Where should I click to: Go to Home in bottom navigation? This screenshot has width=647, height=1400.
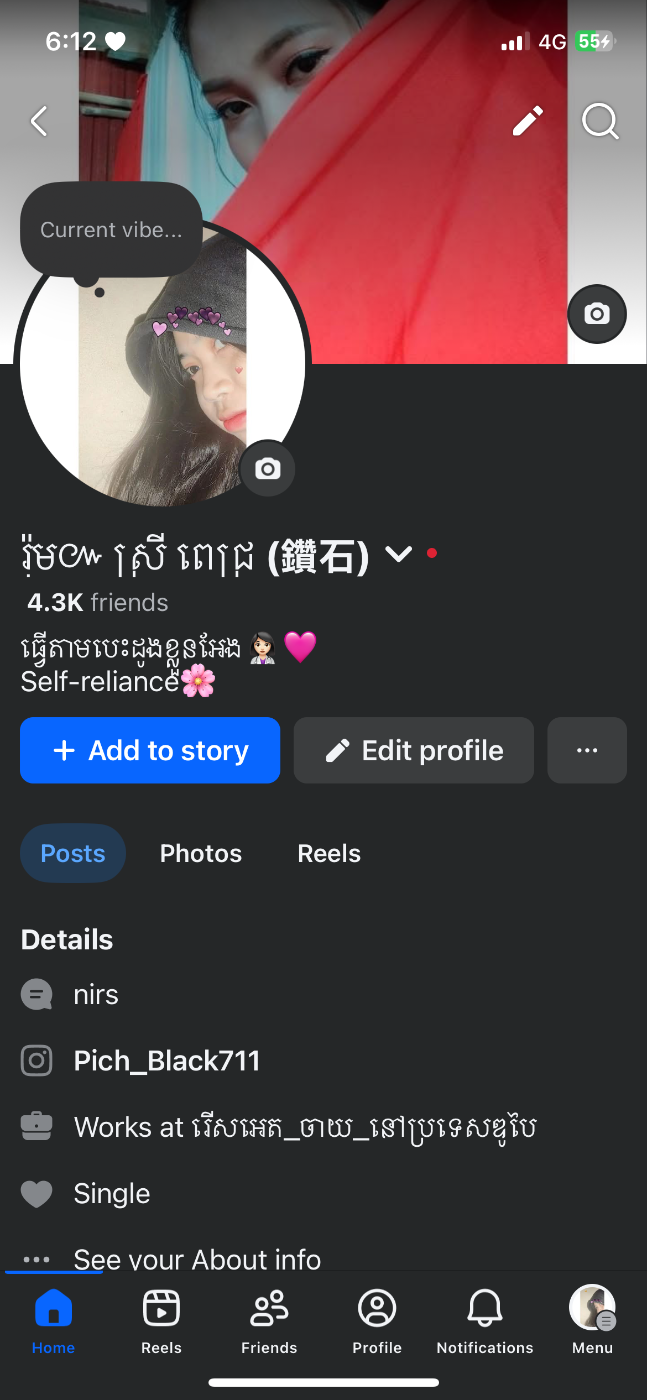[53, 1320]
